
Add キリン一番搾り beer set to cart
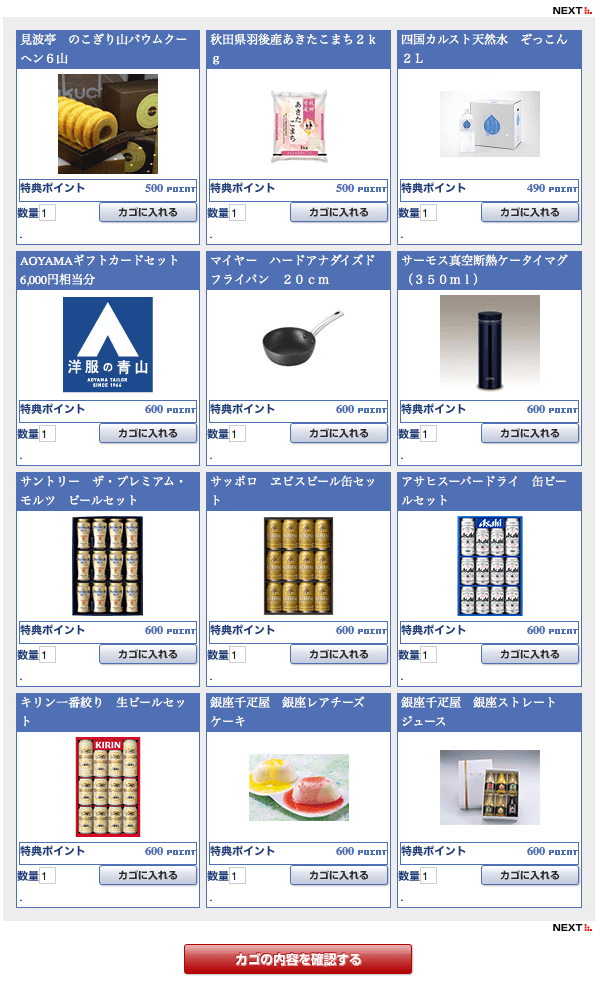click(148, 875)
